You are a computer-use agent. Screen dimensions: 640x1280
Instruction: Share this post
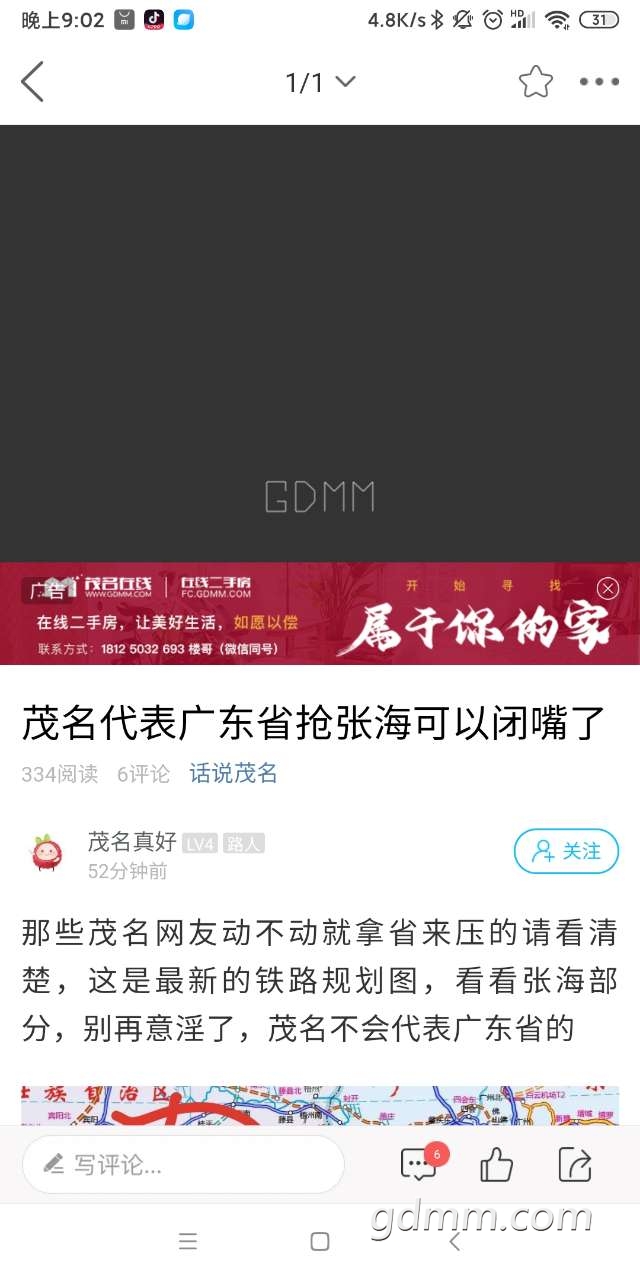[x=575, y=1164]
